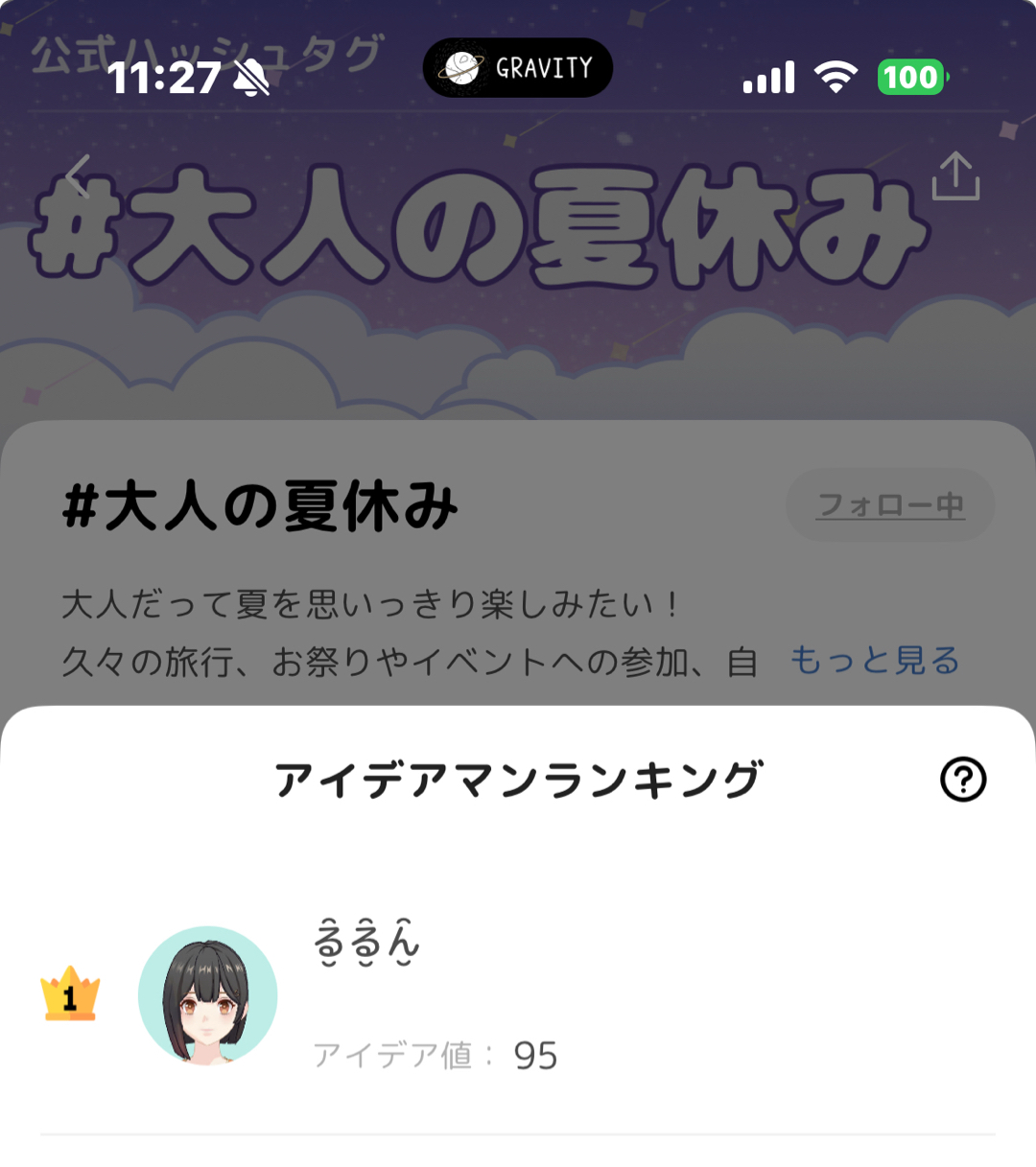Tap the フォロー中 follow button
Screen dimensions: 1036x1167
889,505
